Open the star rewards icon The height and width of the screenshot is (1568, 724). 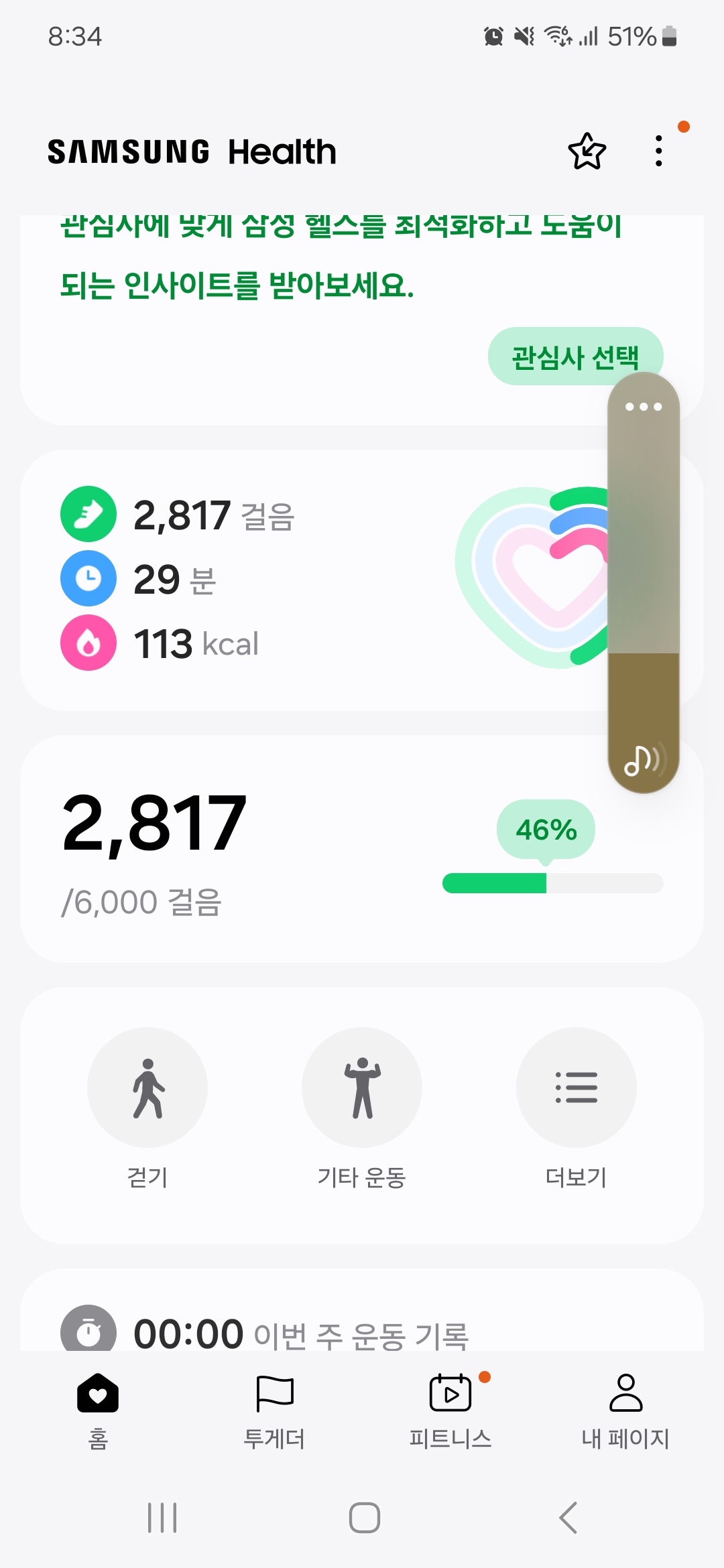(587, 151)
